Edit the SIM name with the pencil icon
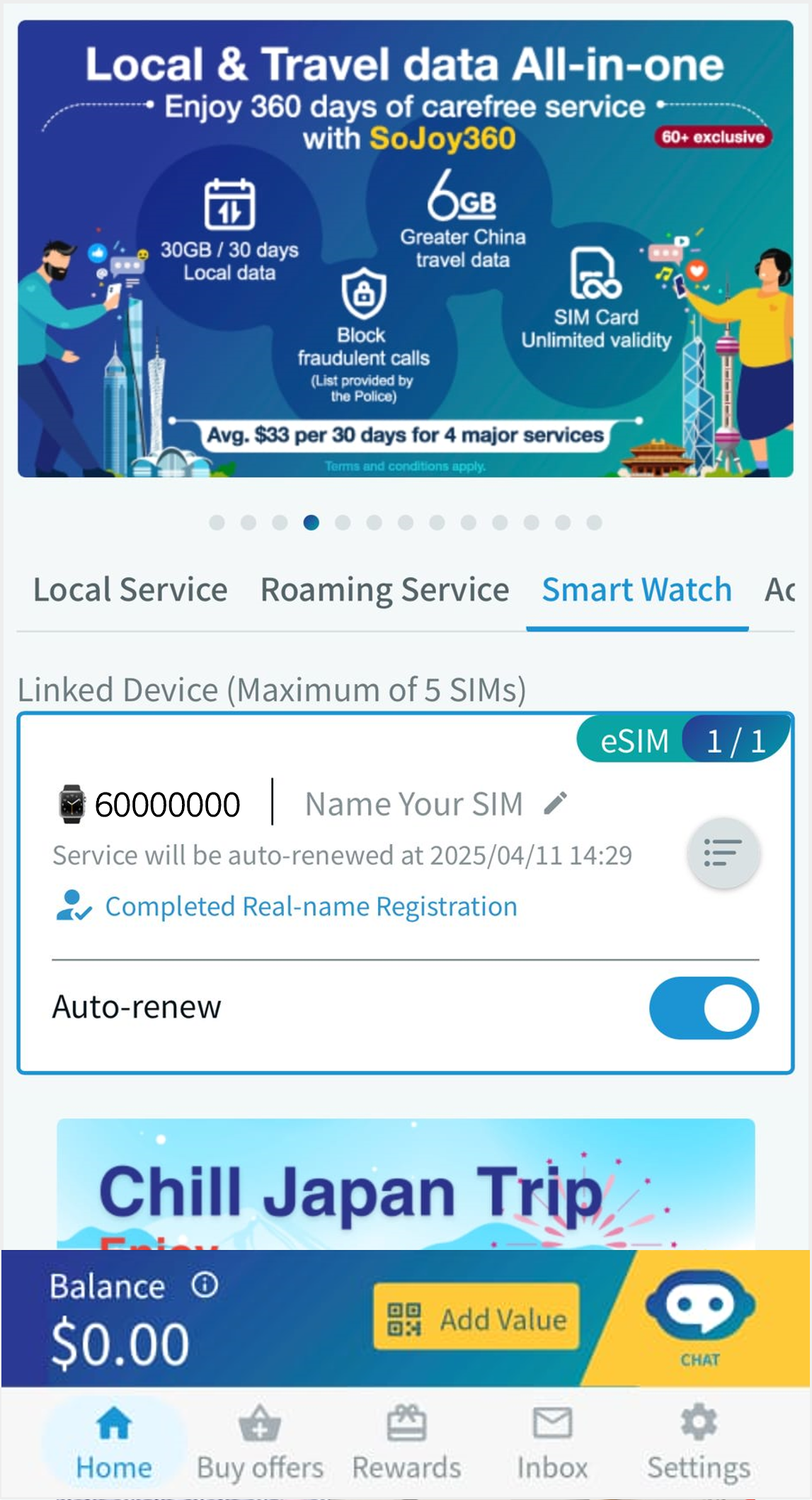The height and width of the screenshot is (1500, 812). [x=555, y=804]
